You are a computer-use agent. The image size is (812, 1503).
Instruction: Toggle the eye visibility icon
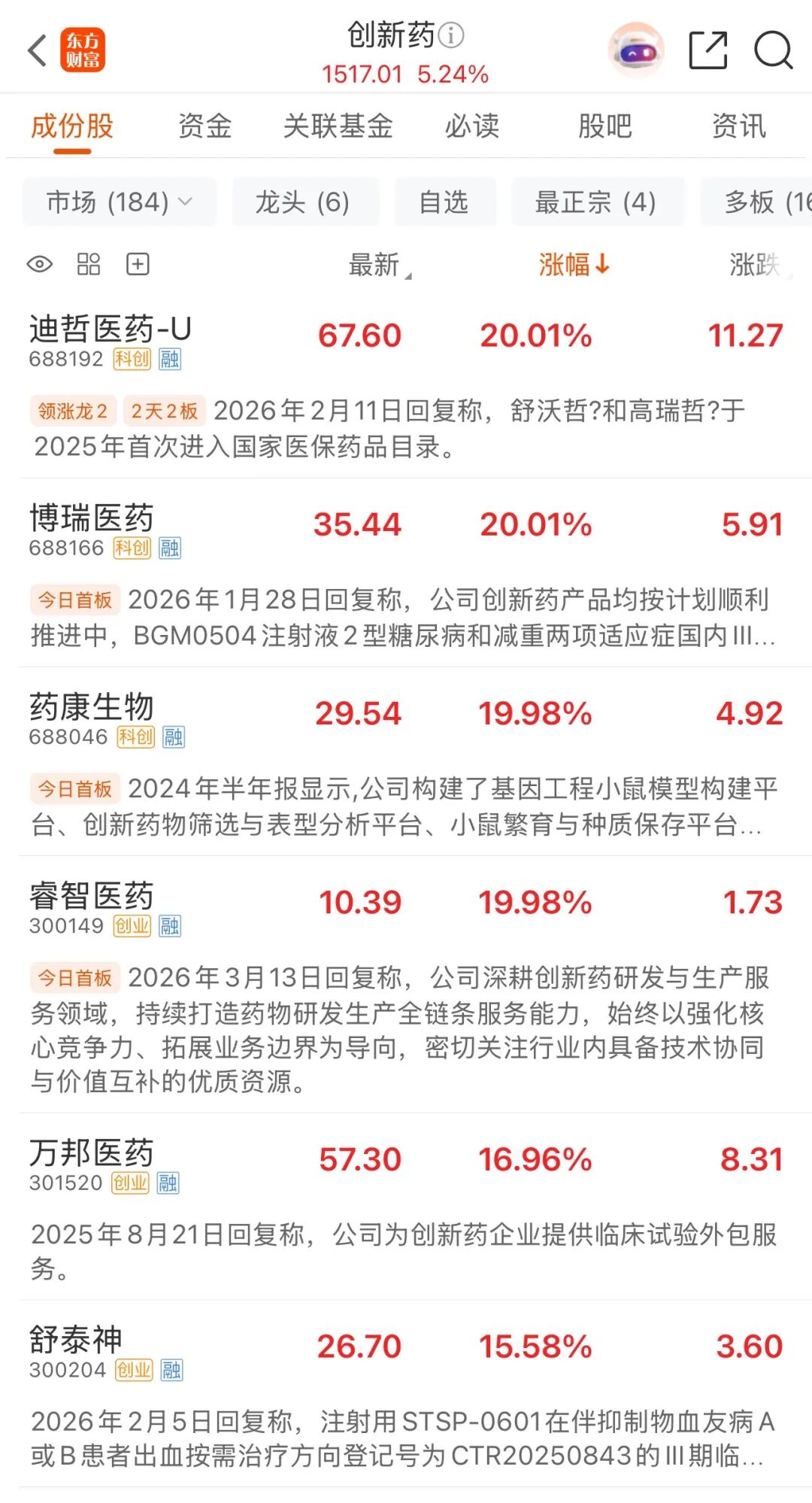point(40,264)
